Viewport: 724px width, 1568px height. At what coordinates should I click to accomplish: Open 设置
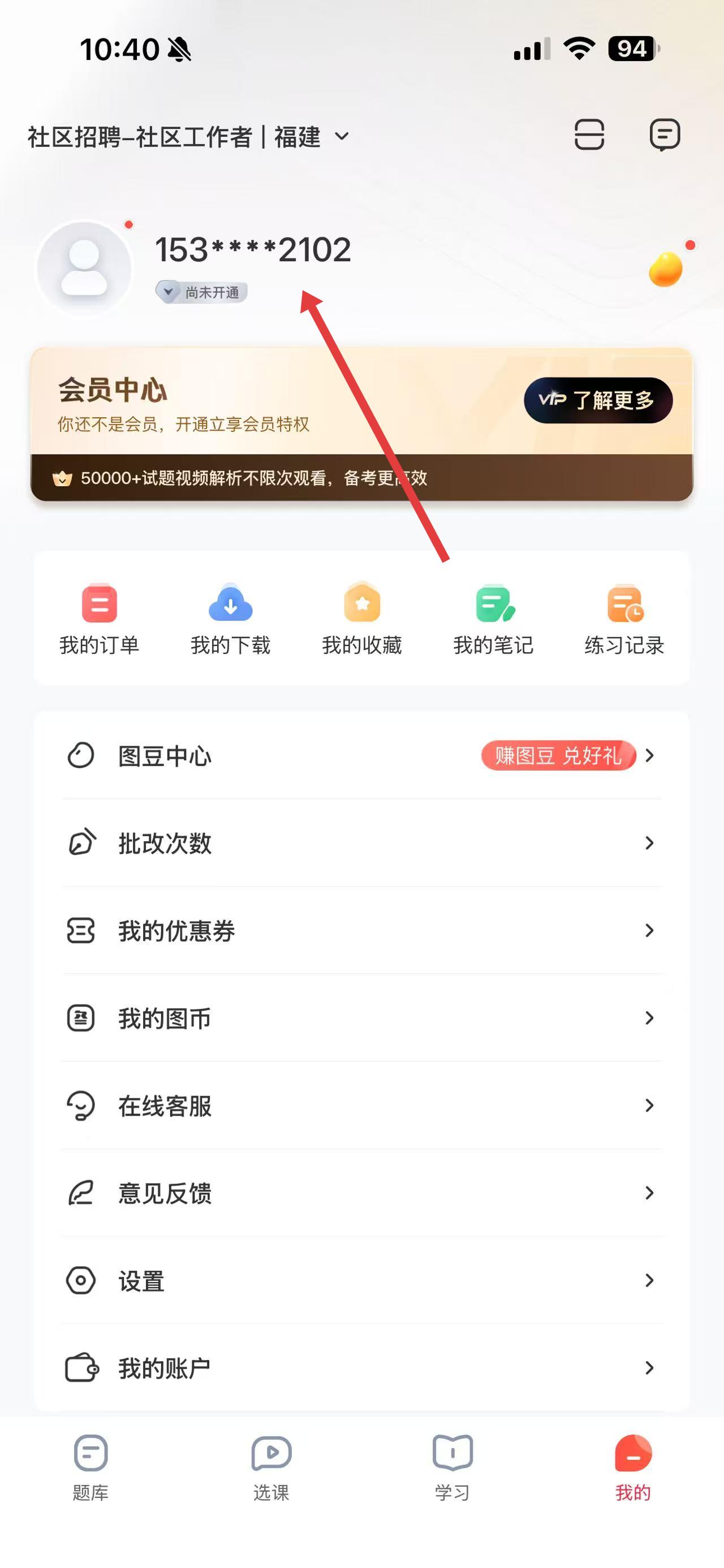(x=361, y=1281)
